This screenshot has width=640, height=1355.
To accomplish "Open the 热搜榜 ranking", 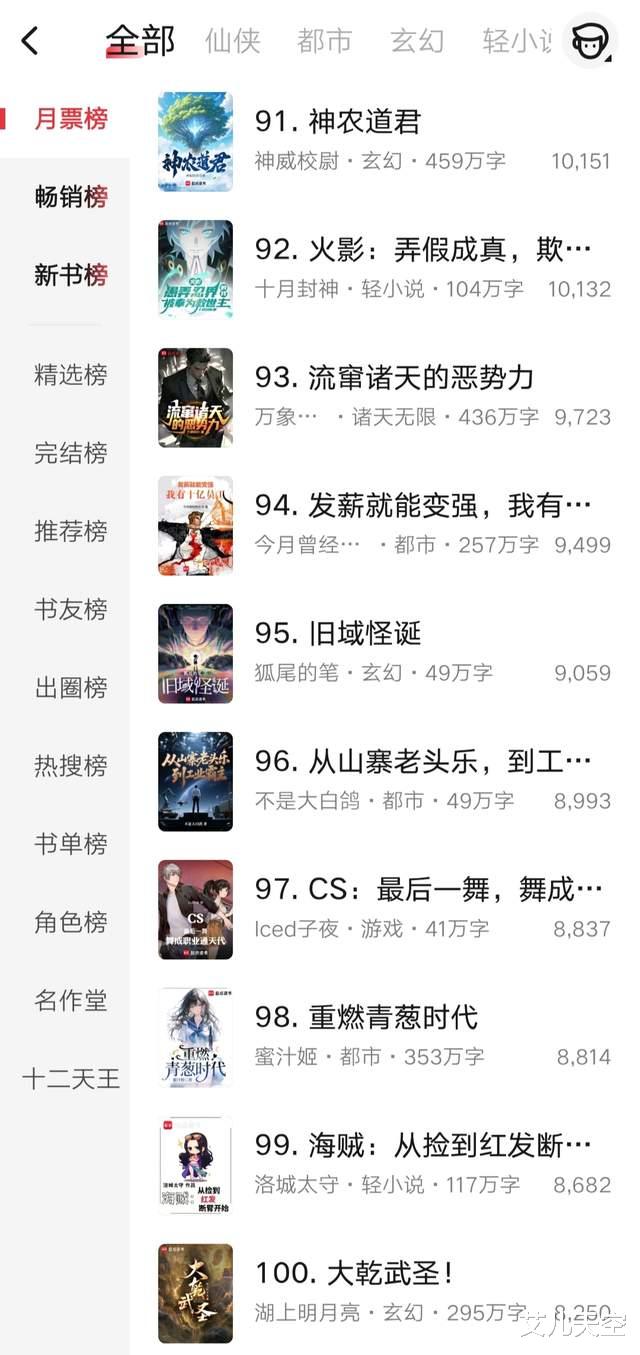I will (71, 766).
